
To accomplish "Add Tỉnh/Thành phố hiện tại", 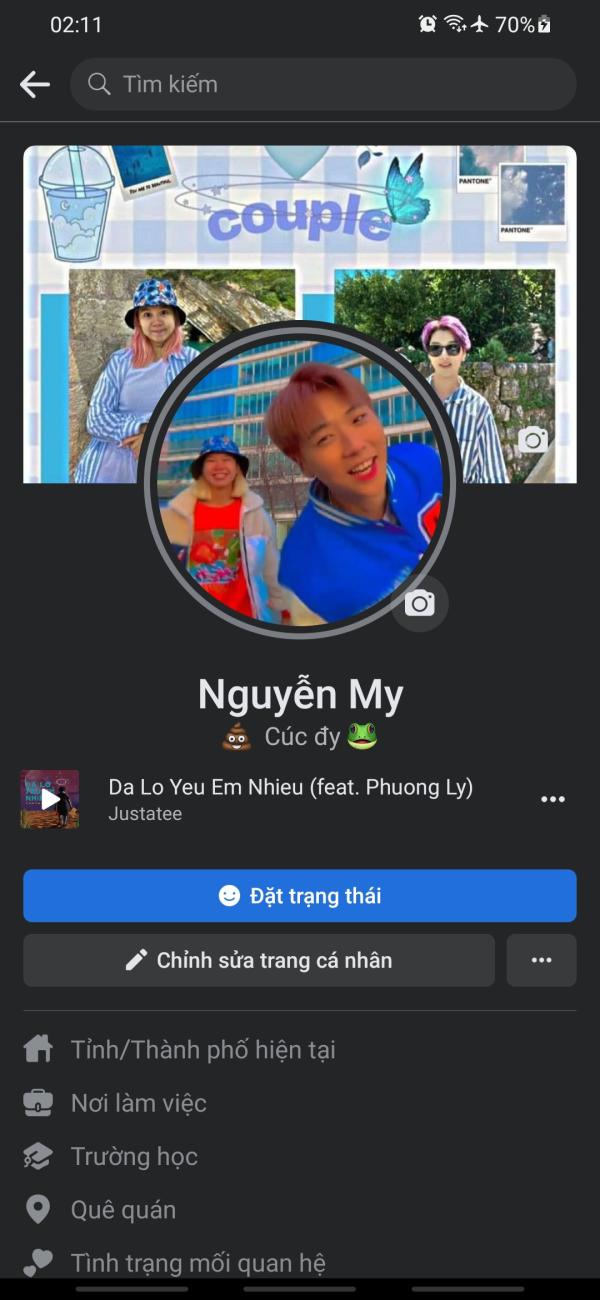I will pos(180,1049).
